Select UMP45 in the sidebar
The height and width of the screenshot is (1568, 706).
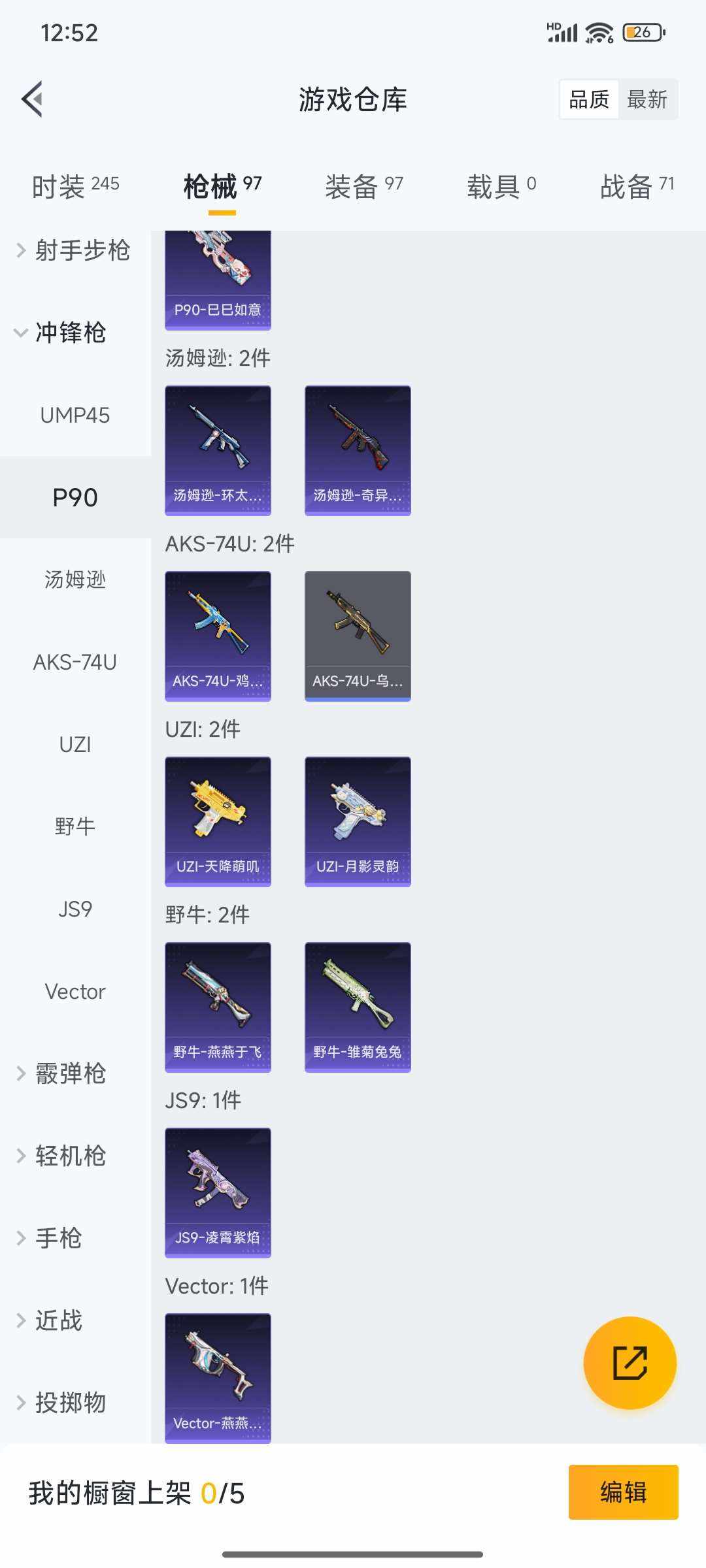tap(75, 415)
